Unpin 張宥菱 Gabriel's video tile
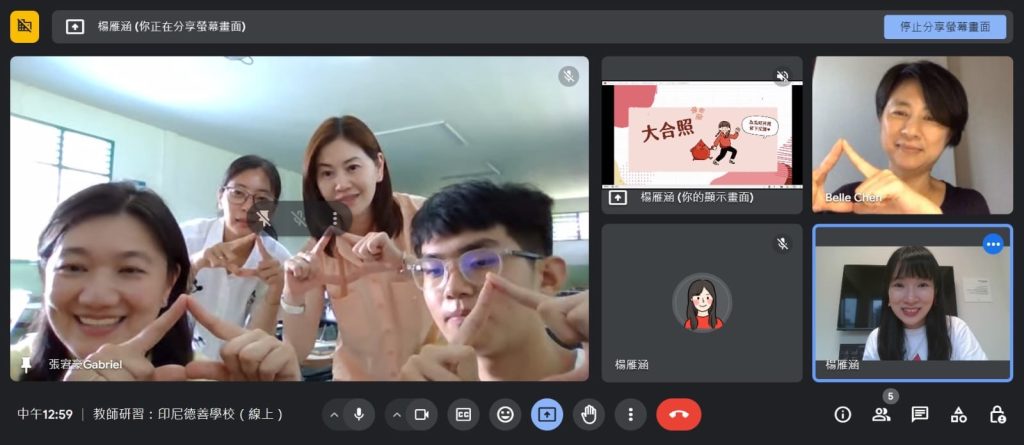The height and width of the screenshot is (445, 1024). coord(263,218)
